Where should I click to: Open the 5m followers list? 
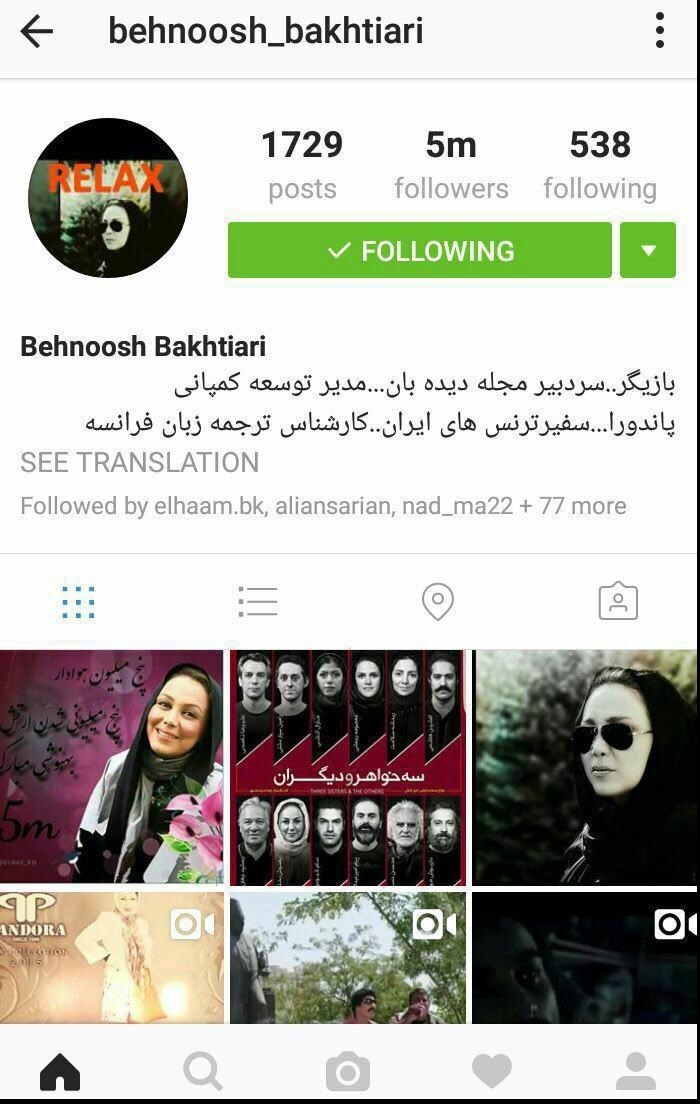pyautogui.click(x=451, y=164)
